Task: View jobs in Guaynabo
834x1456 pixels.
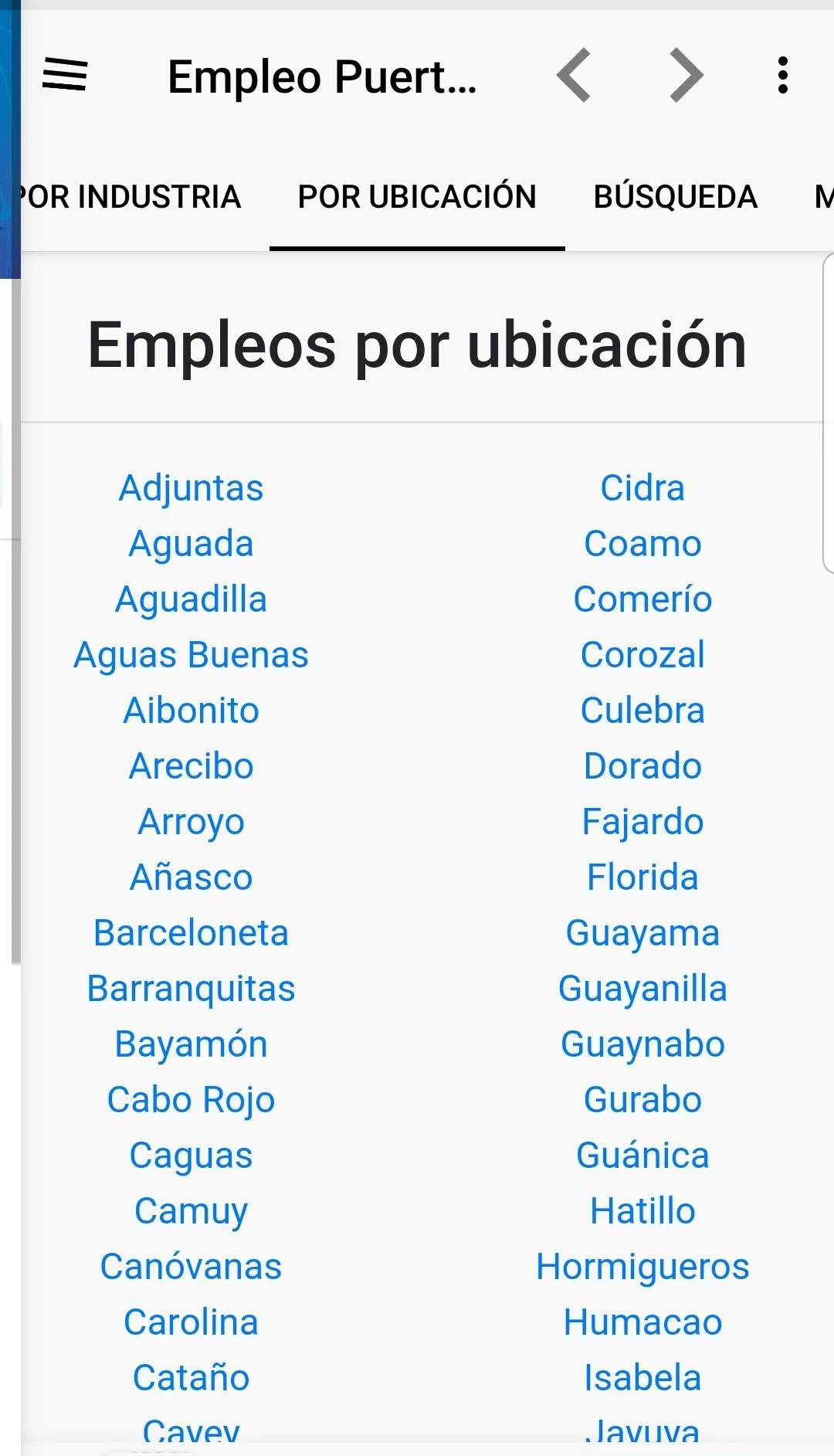Action: (x=642, y=1043)
